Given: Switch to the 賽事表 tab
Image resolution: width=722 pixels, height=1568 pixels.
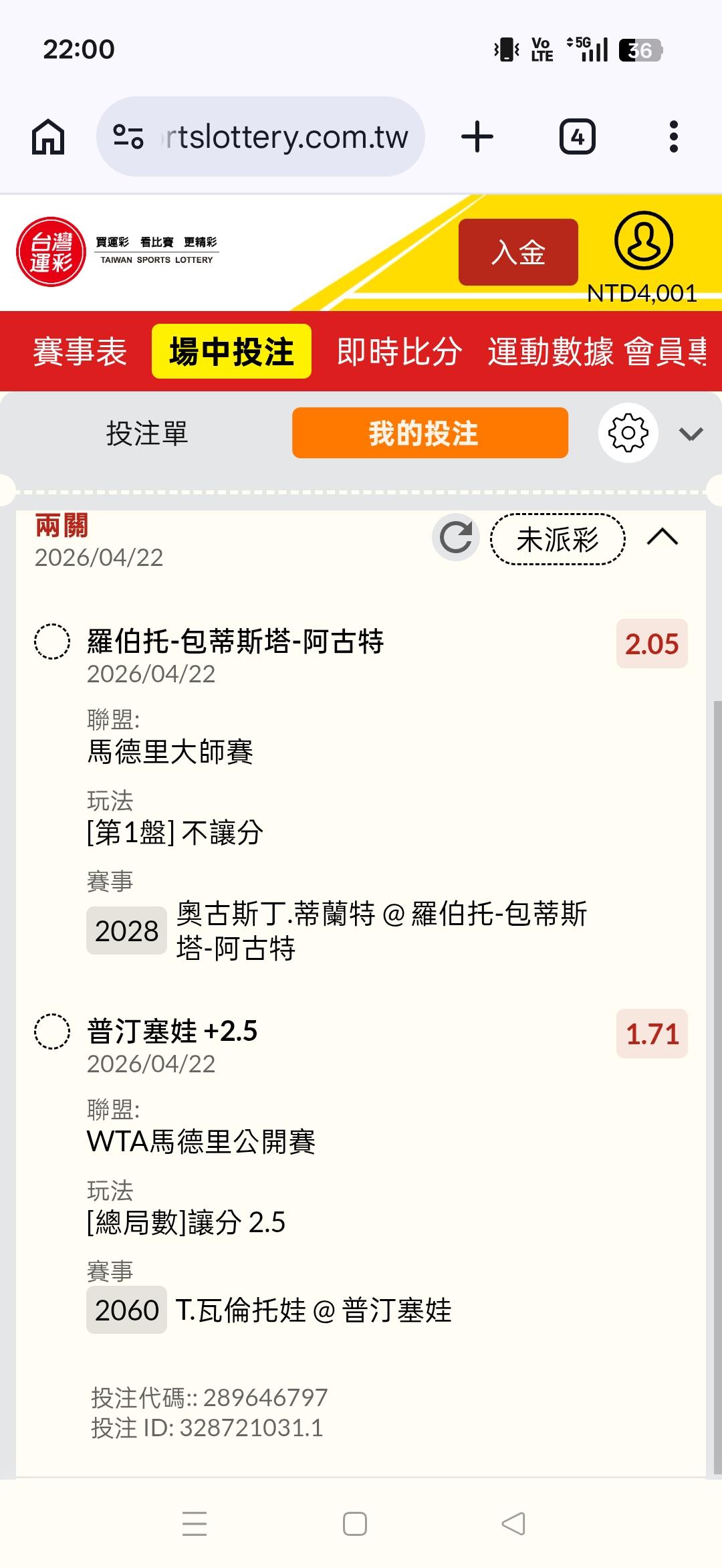Looking at the screenshot, I should 80,351.
